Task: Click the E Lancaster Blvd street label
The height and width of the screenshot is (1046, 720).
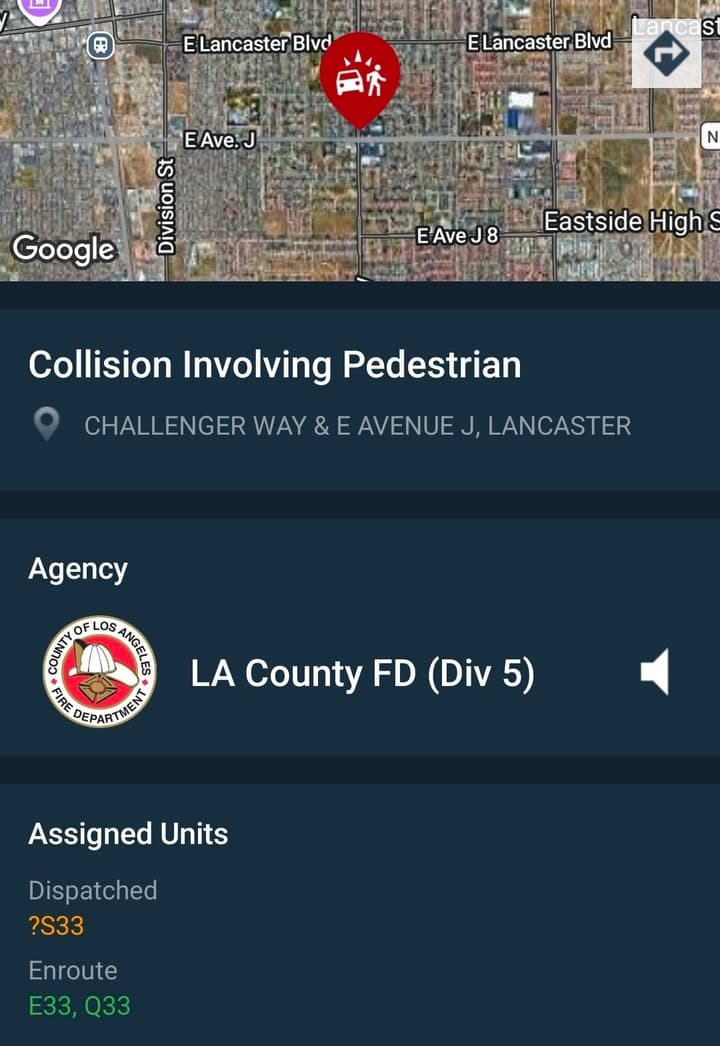Action: (257, 42)
